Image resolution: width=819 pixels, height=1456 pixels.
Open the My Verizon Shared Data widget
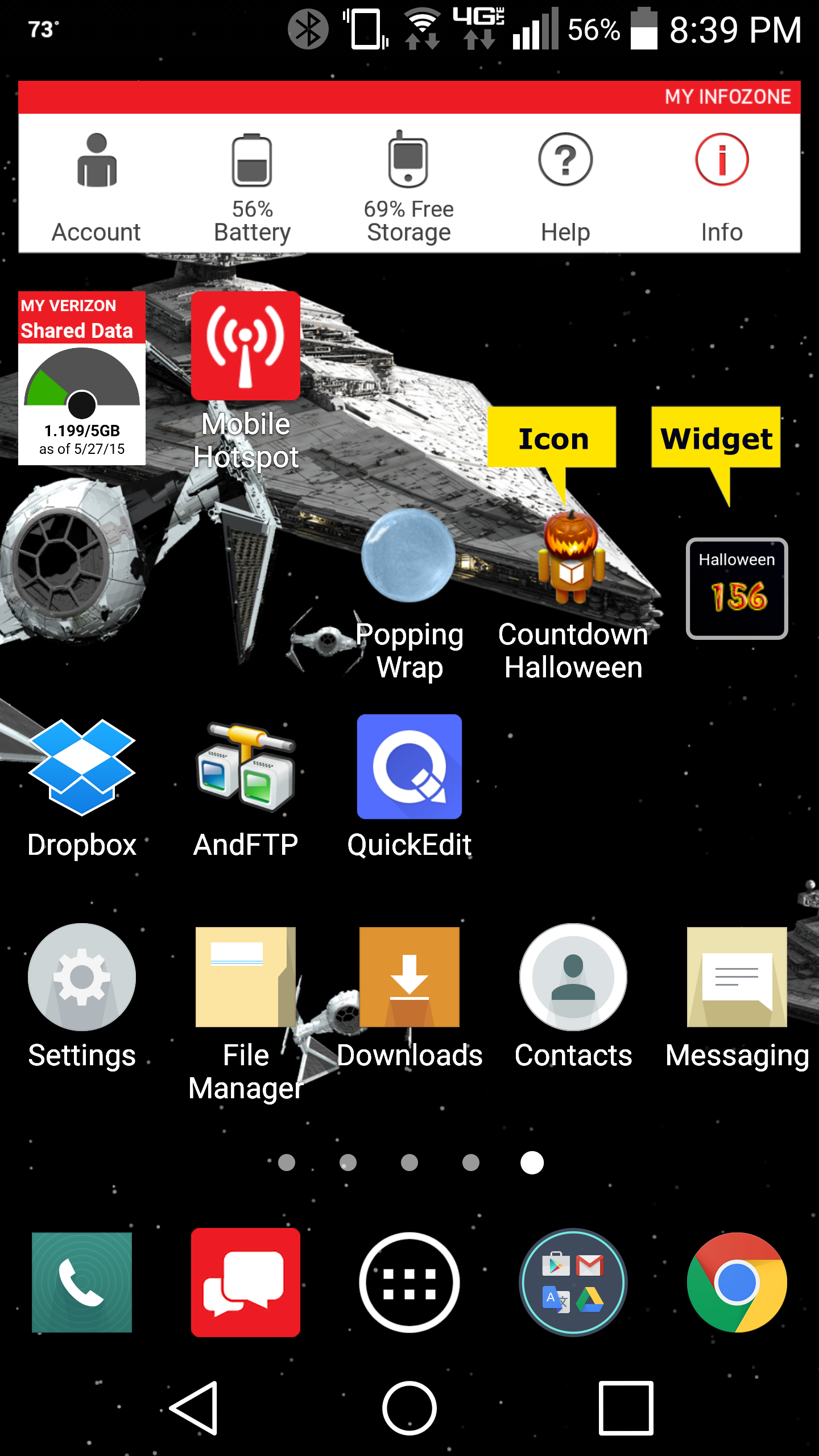coord(82,378)
